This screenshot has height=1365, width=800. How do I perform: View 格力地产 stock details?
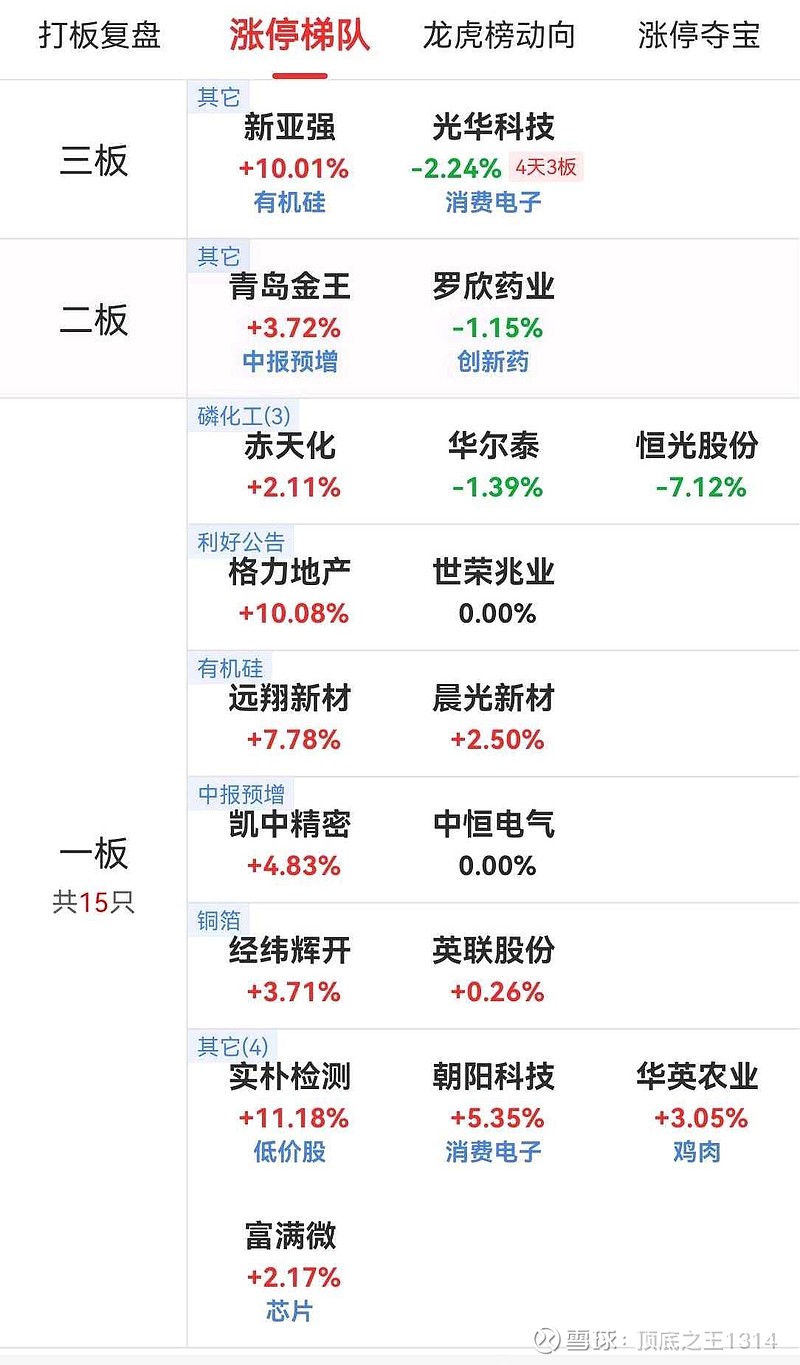pyautogui.click(x=290, y=572)
